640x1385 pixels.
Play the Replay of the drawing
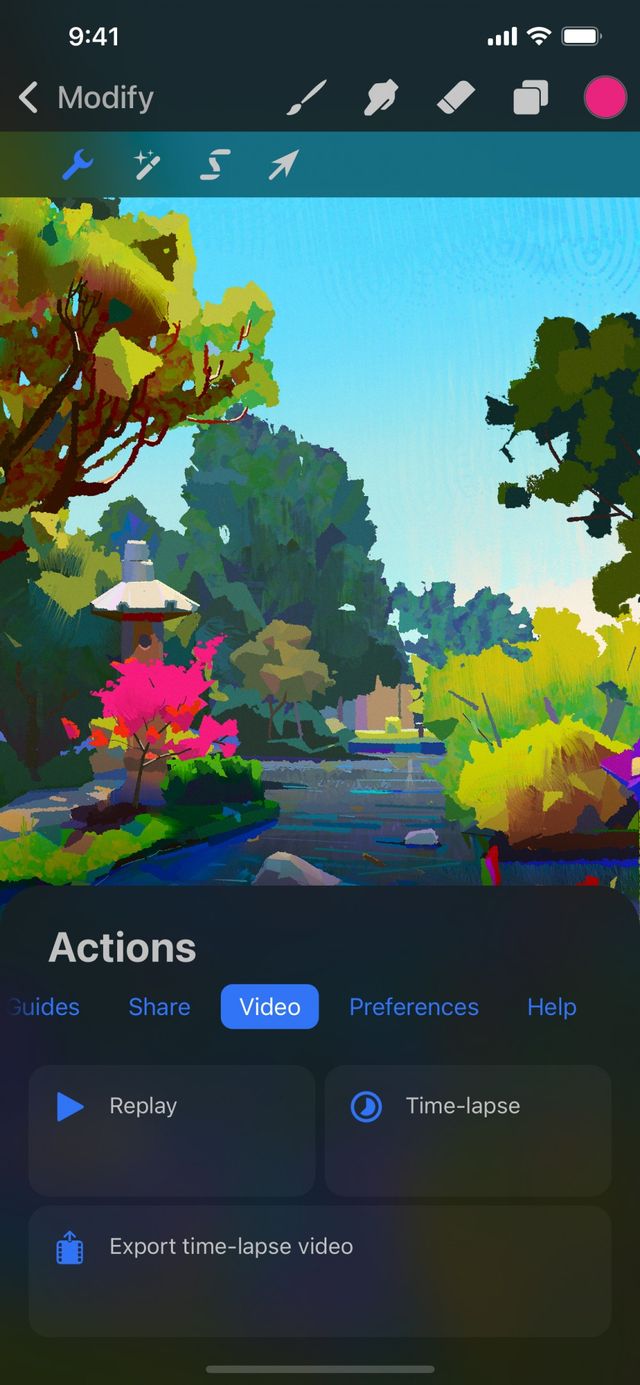click(x=171, y=1130)
